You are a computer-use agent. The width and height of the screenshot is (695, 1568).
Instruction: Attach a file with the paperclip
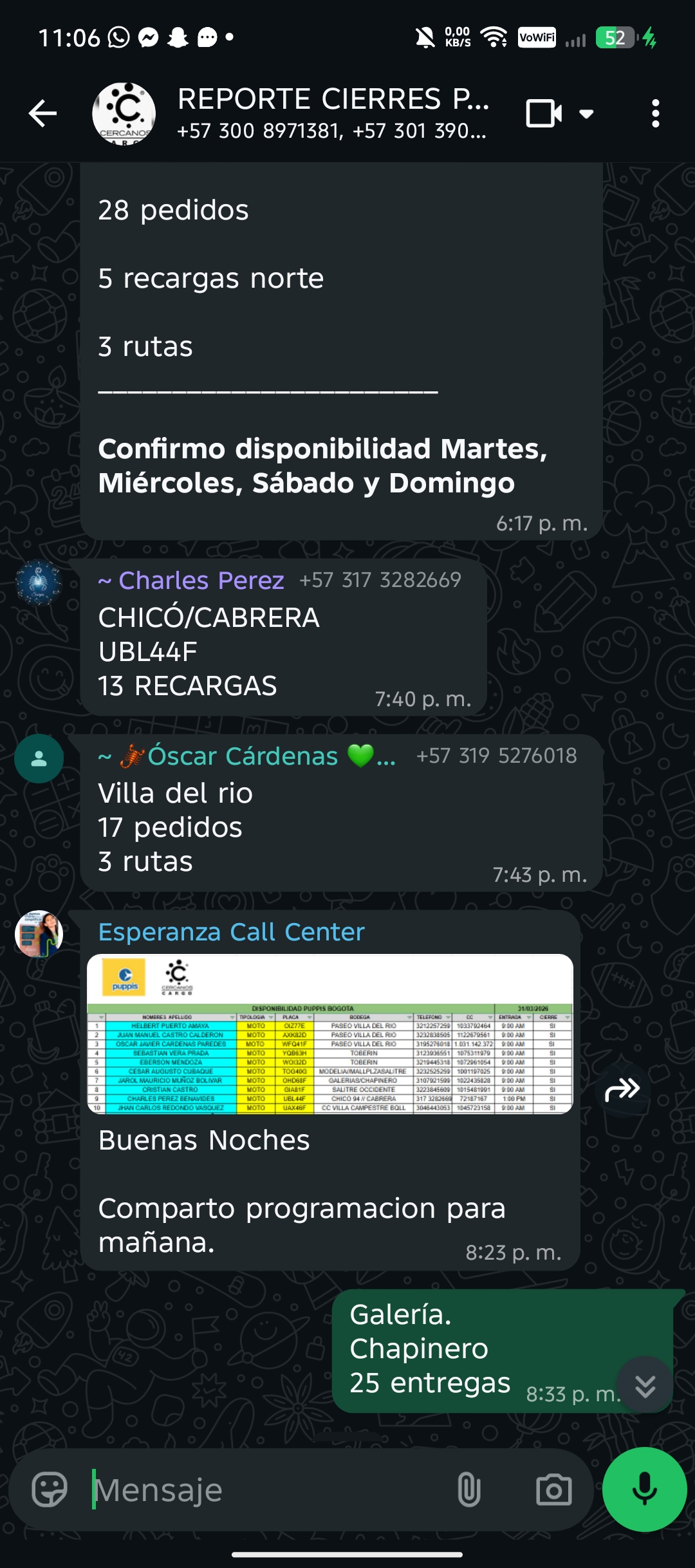tap(468, 1489)
